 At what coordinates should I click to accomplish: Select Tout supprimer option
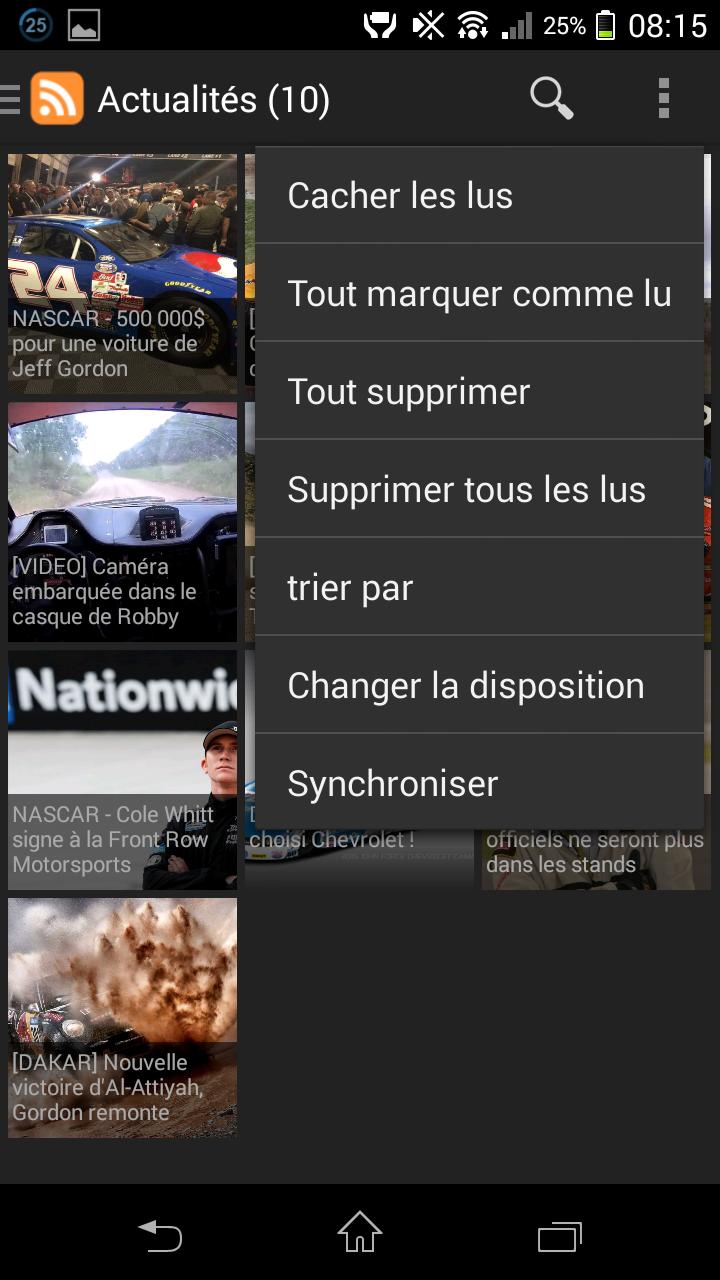pyautogui.click(x=480, y=392)
